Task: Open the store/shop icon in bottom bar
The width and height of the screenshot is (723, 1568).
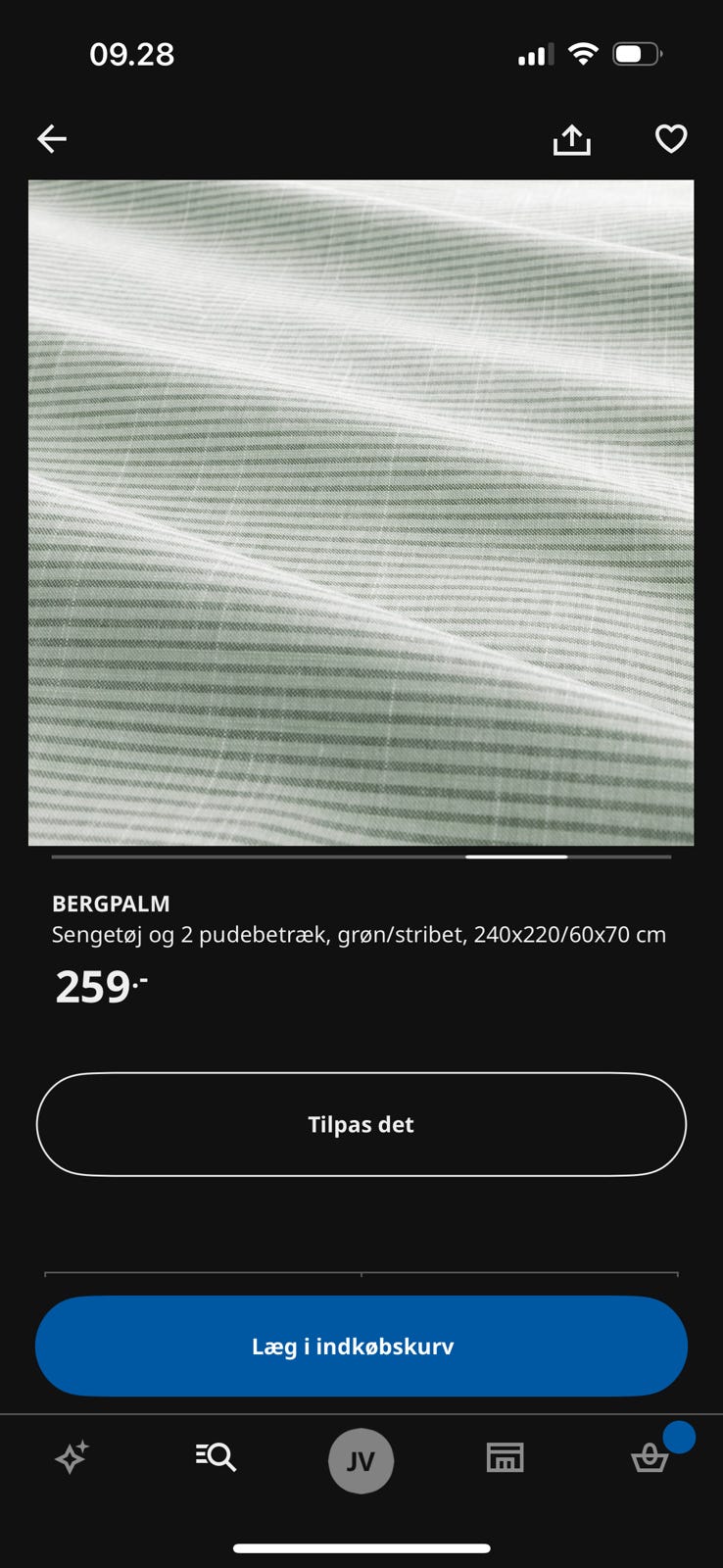Action: click(x=506, y=1457)
